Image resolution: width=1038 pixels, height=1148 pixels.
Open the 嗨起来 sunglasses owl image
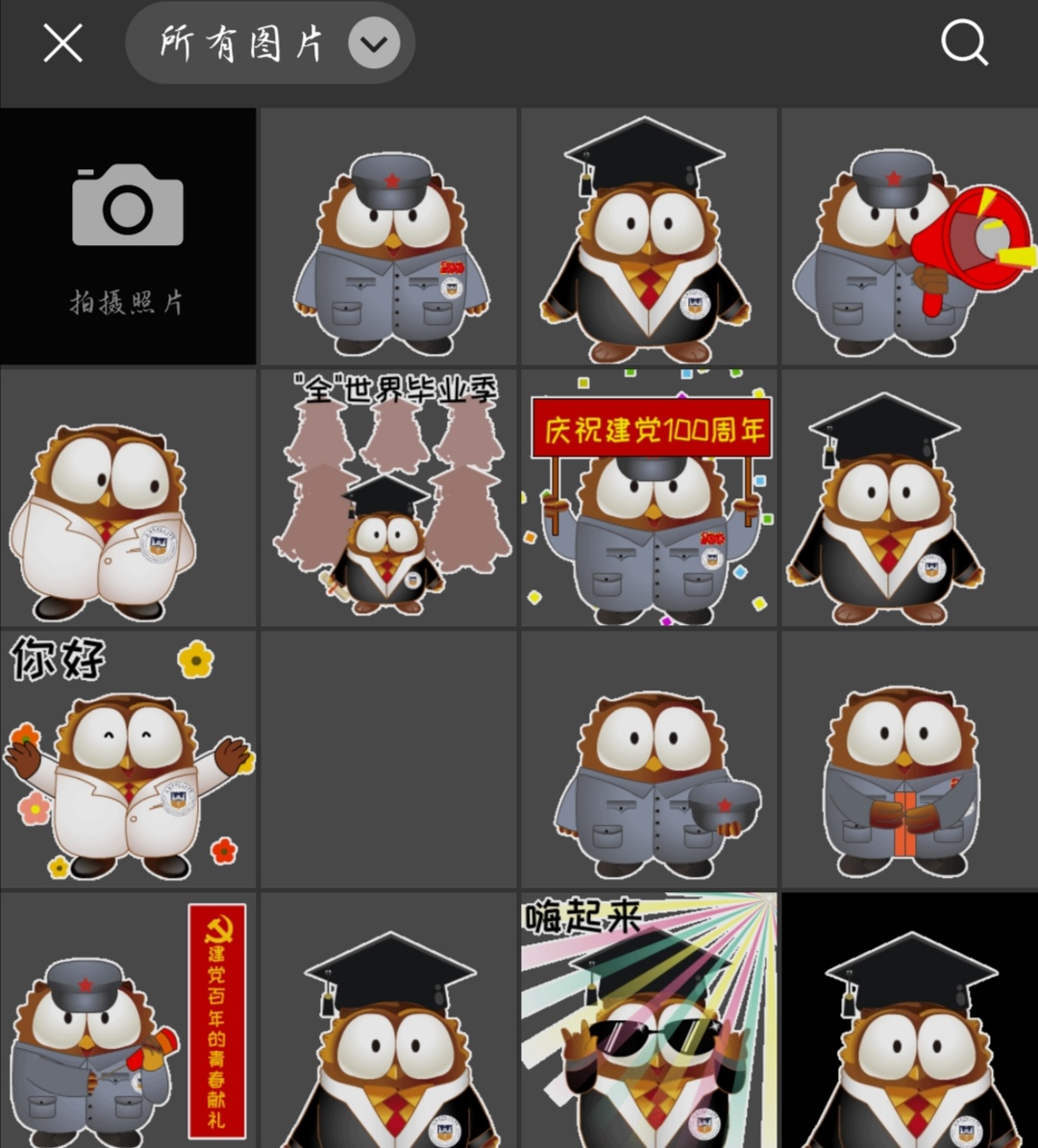click(649, 1021)
